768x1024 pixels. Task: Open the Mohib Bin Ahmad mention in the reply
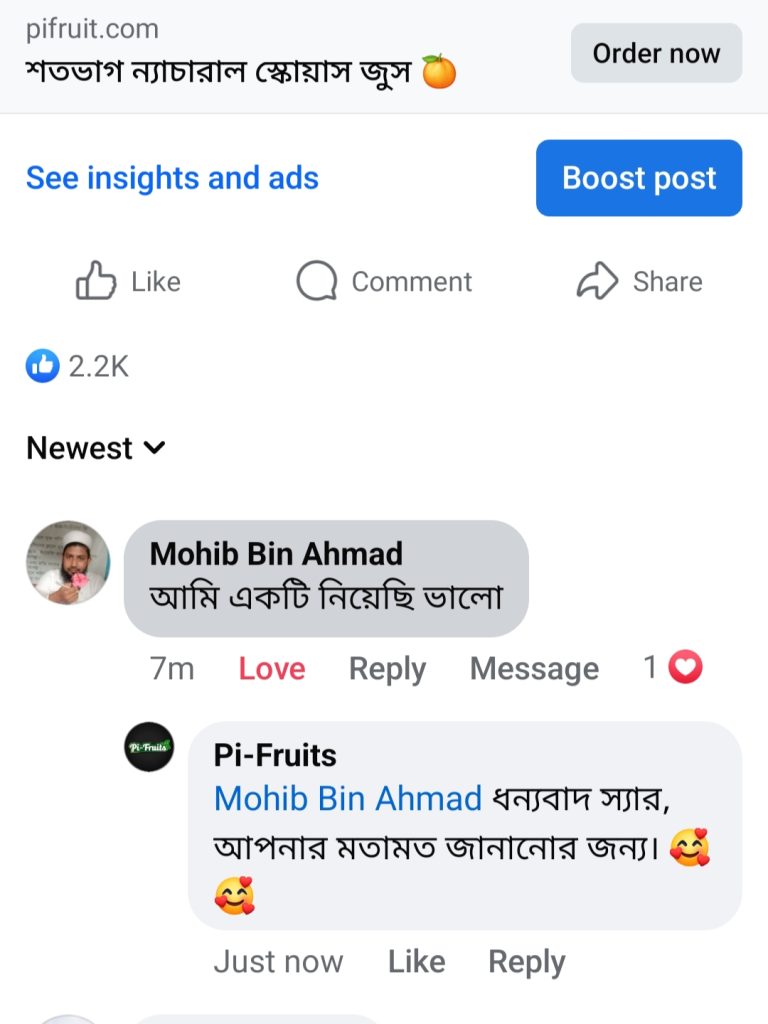[x=348, y=798]
